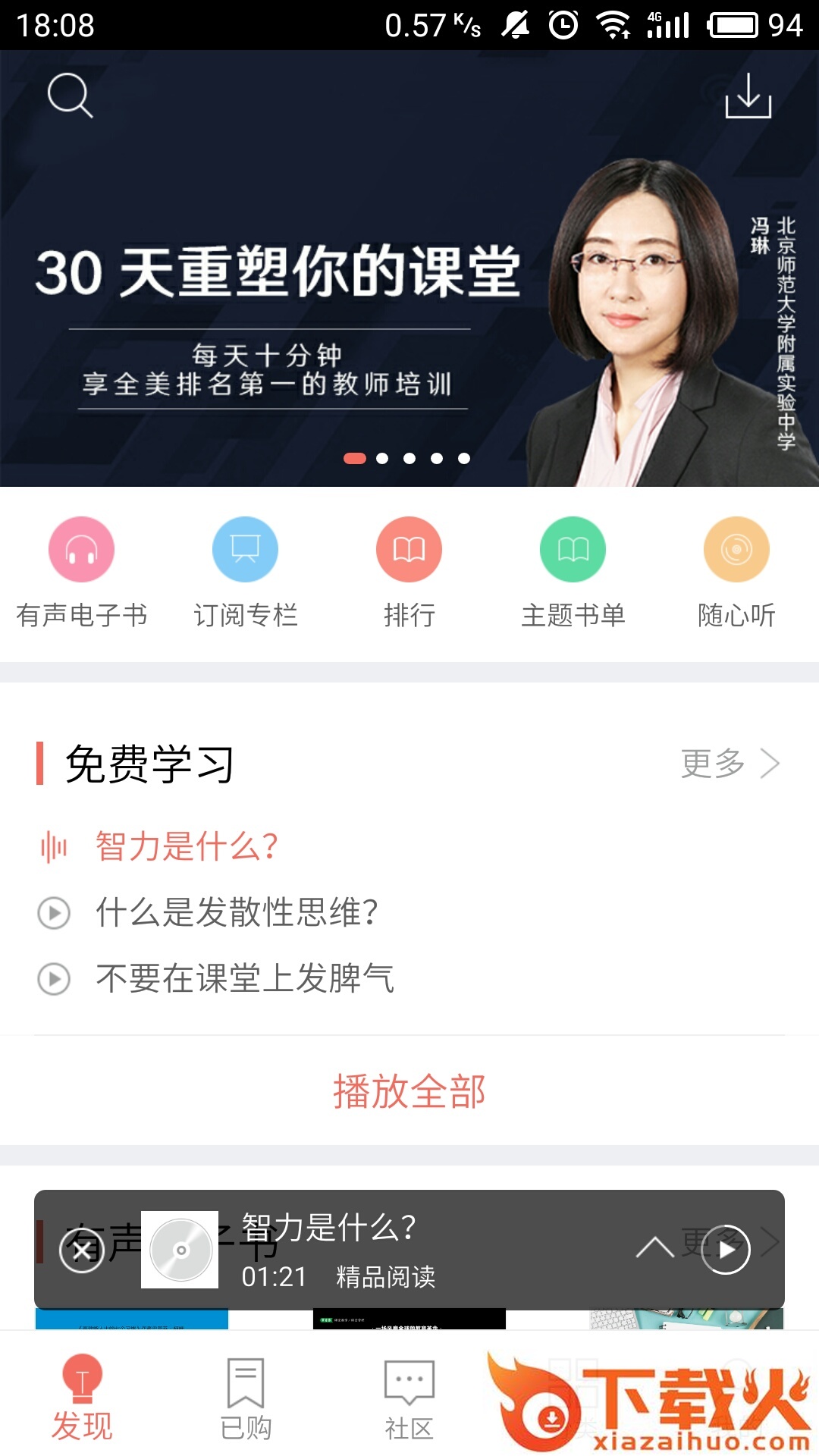Open the downloads icon
This screenshot has height=1456, width=819.
748,96
